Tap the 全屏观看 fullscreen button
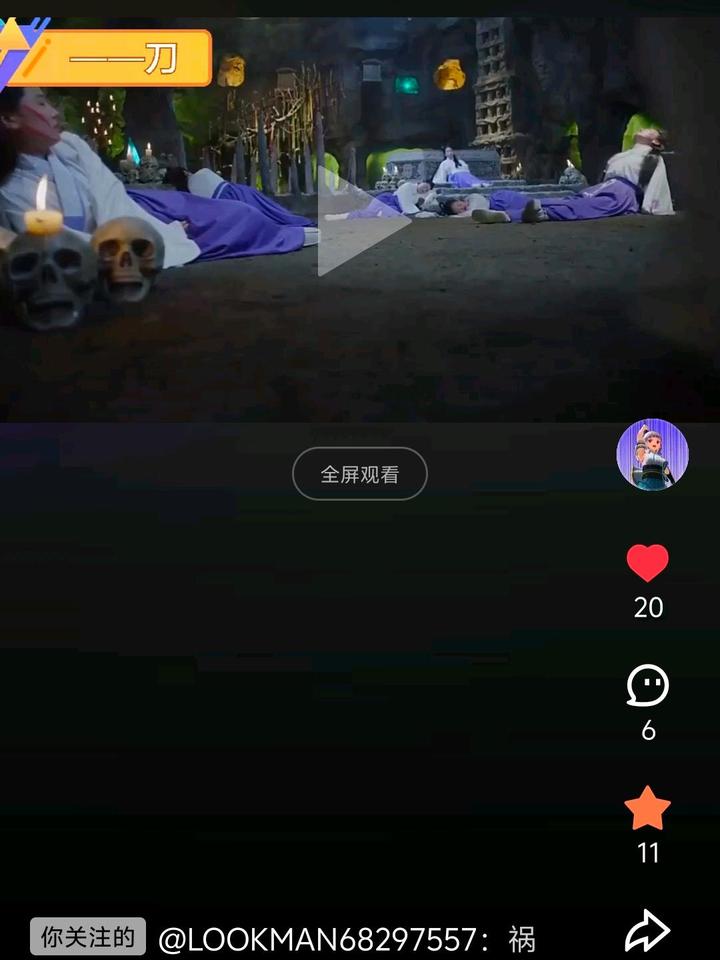This screenshot has height=960, width=720. pyautogui.click(x=360, y=474)
